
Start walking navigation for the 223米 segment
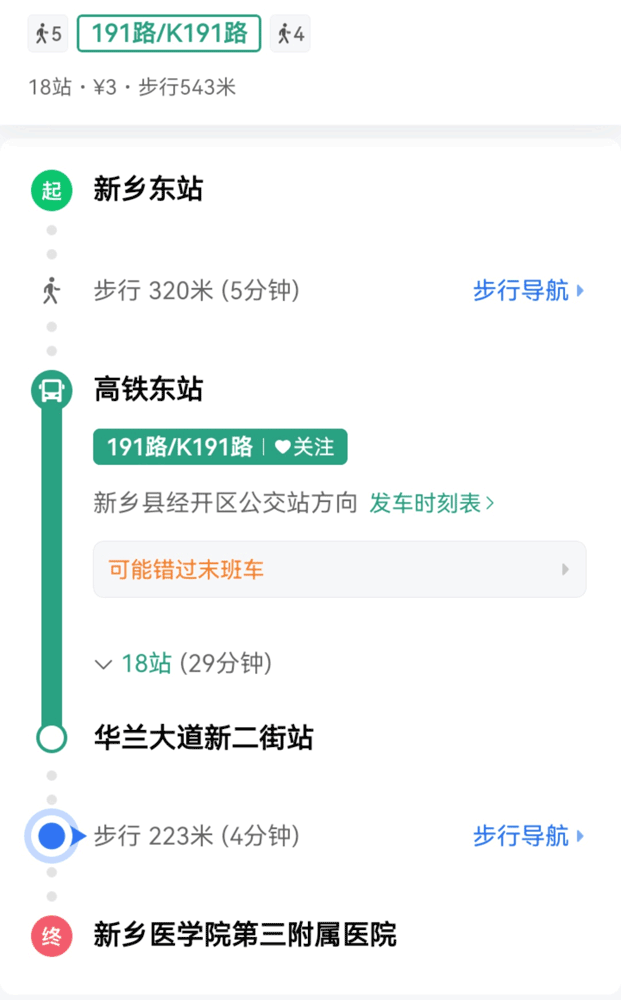click(528, 835)
